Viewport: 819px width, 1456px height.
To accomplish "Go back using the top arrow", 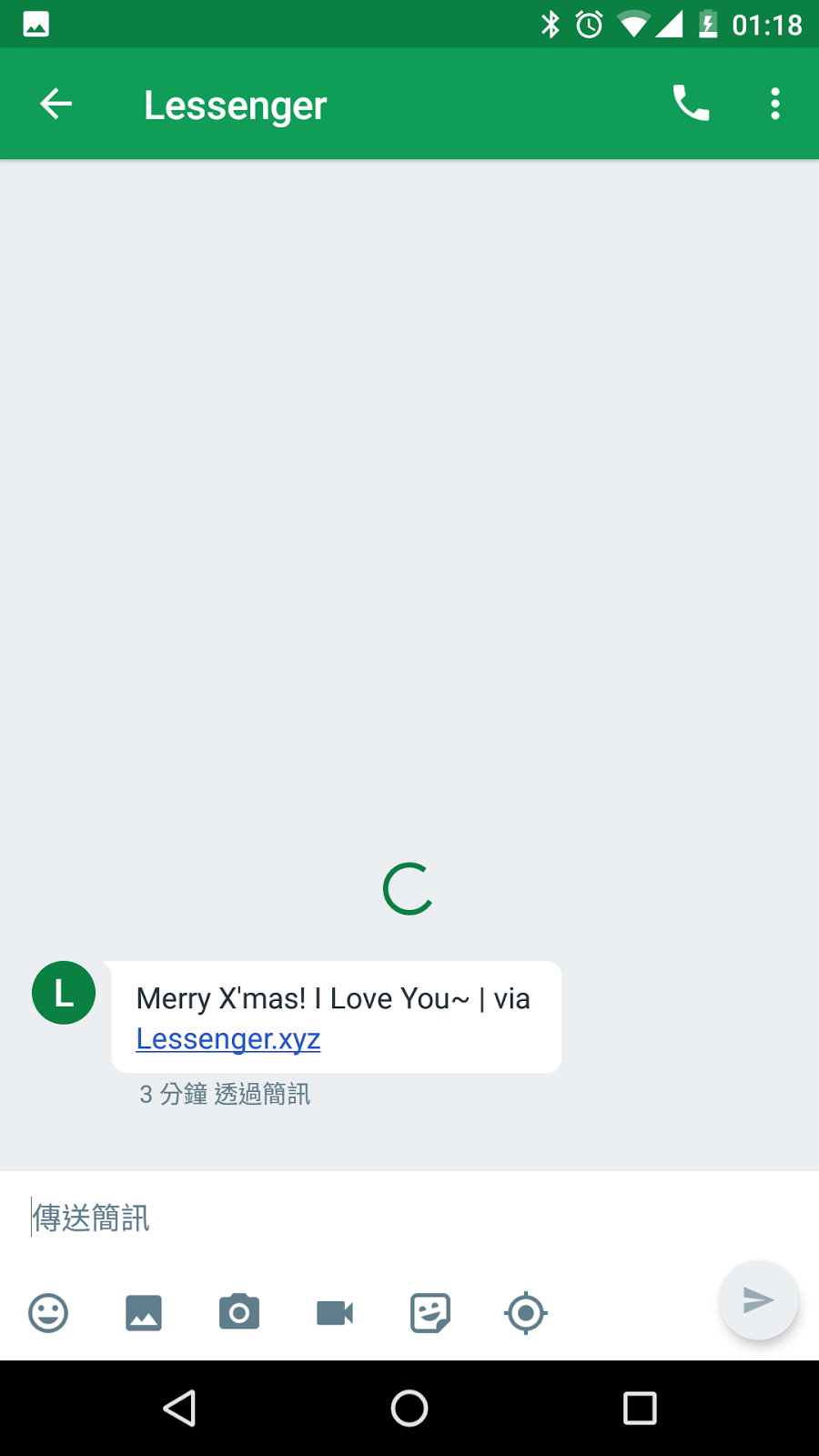I will click(56, 104).
